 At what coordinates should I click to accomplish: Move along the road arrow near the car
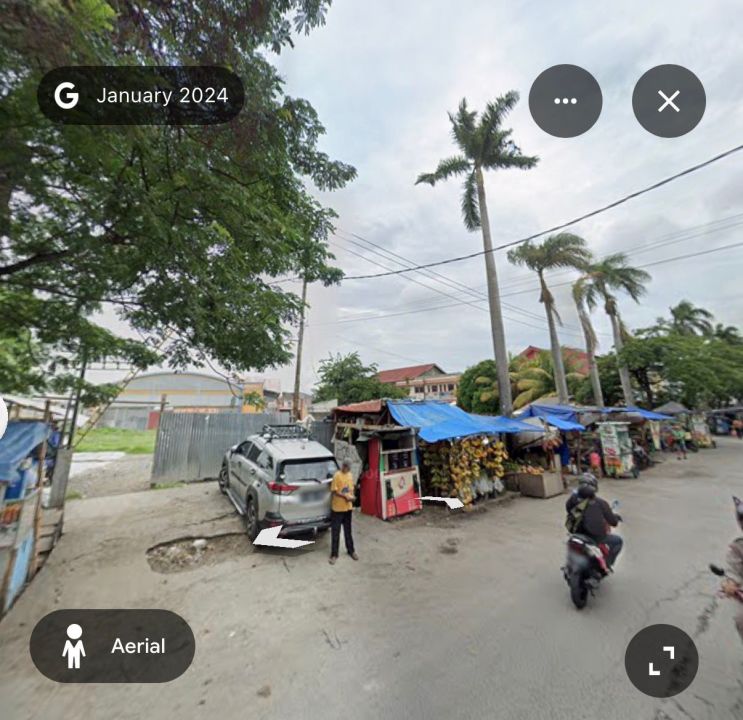point(283,537)
